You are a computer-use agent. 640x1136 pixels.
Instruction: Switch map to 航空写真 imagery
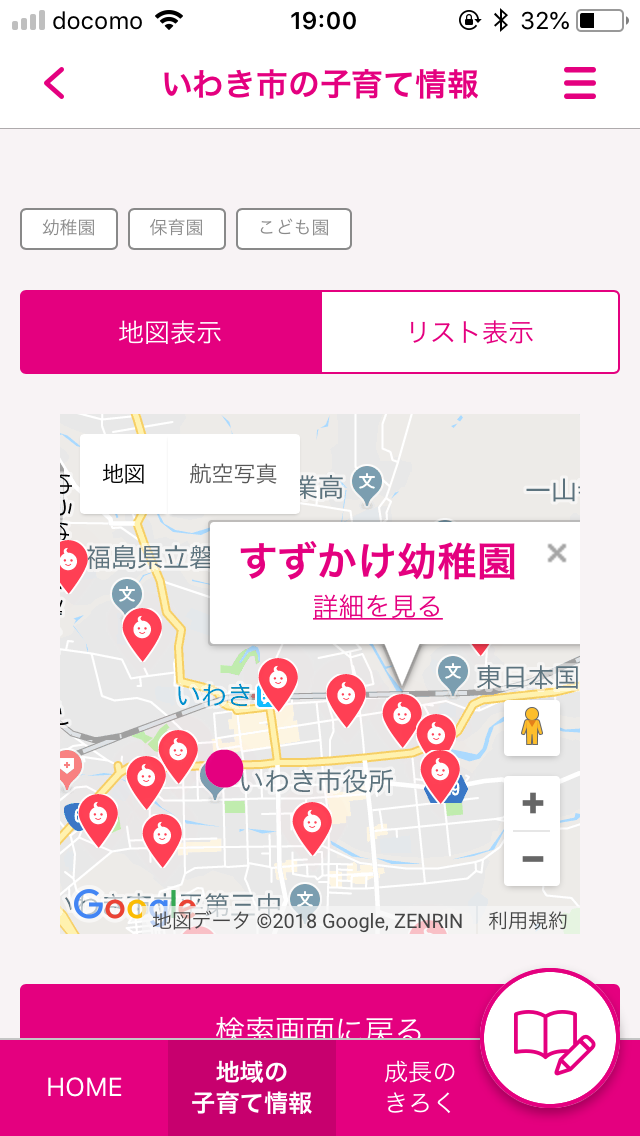pos(233,474)
